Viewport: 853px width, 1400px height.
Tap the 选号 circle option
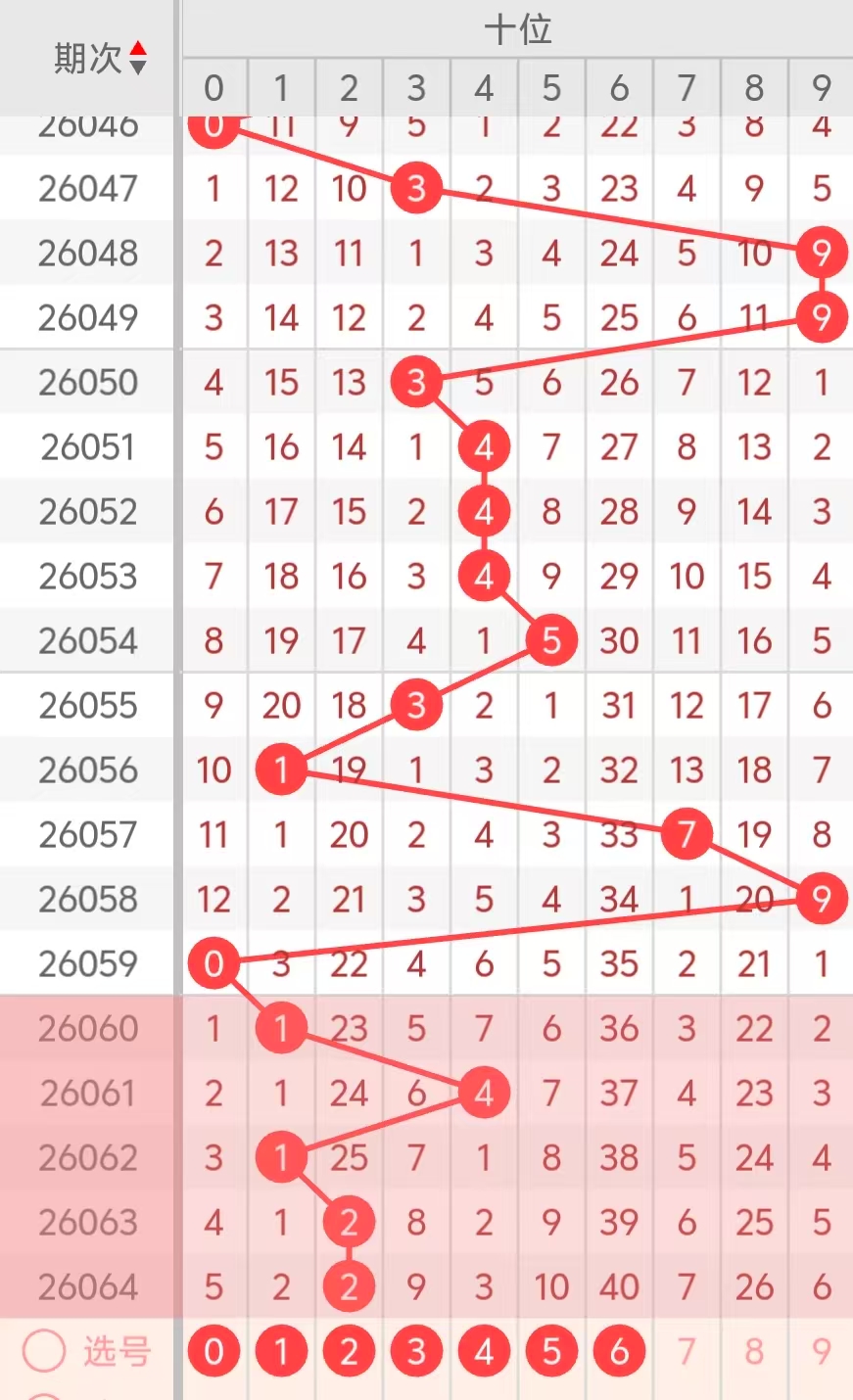[44, 1352]
